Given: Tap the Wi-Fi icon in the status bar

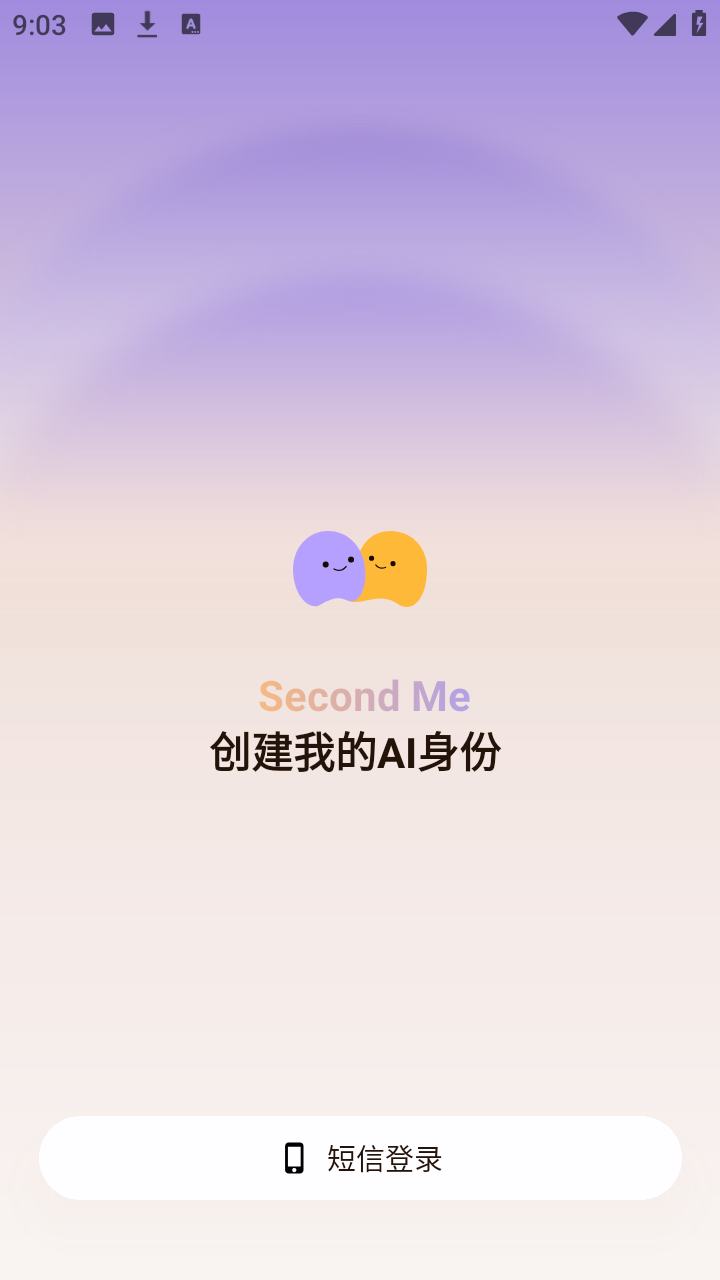Looking at the screenshot, I should click(x=632, y=25).
